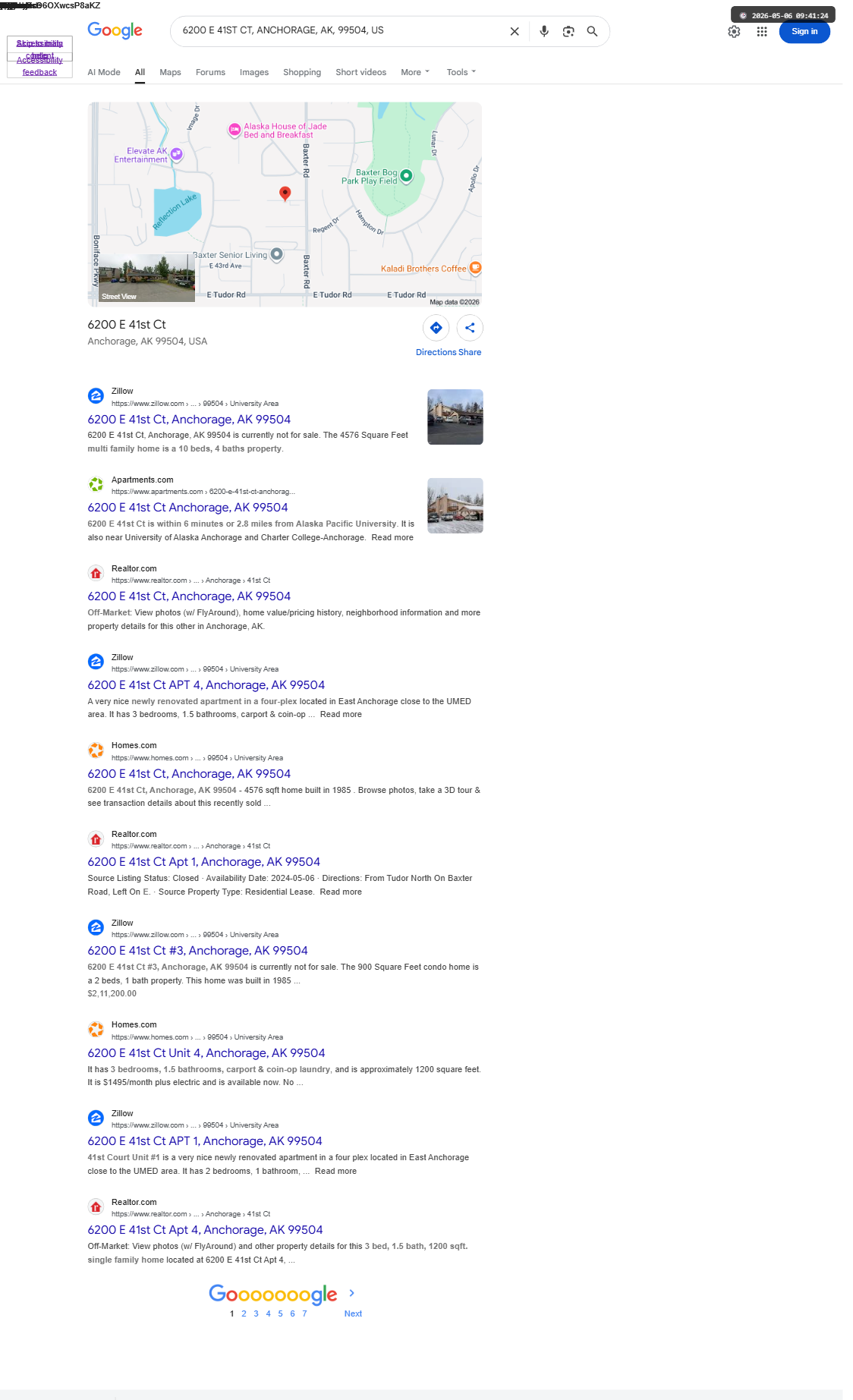Go to results page 2

(x=244, y=1313)
